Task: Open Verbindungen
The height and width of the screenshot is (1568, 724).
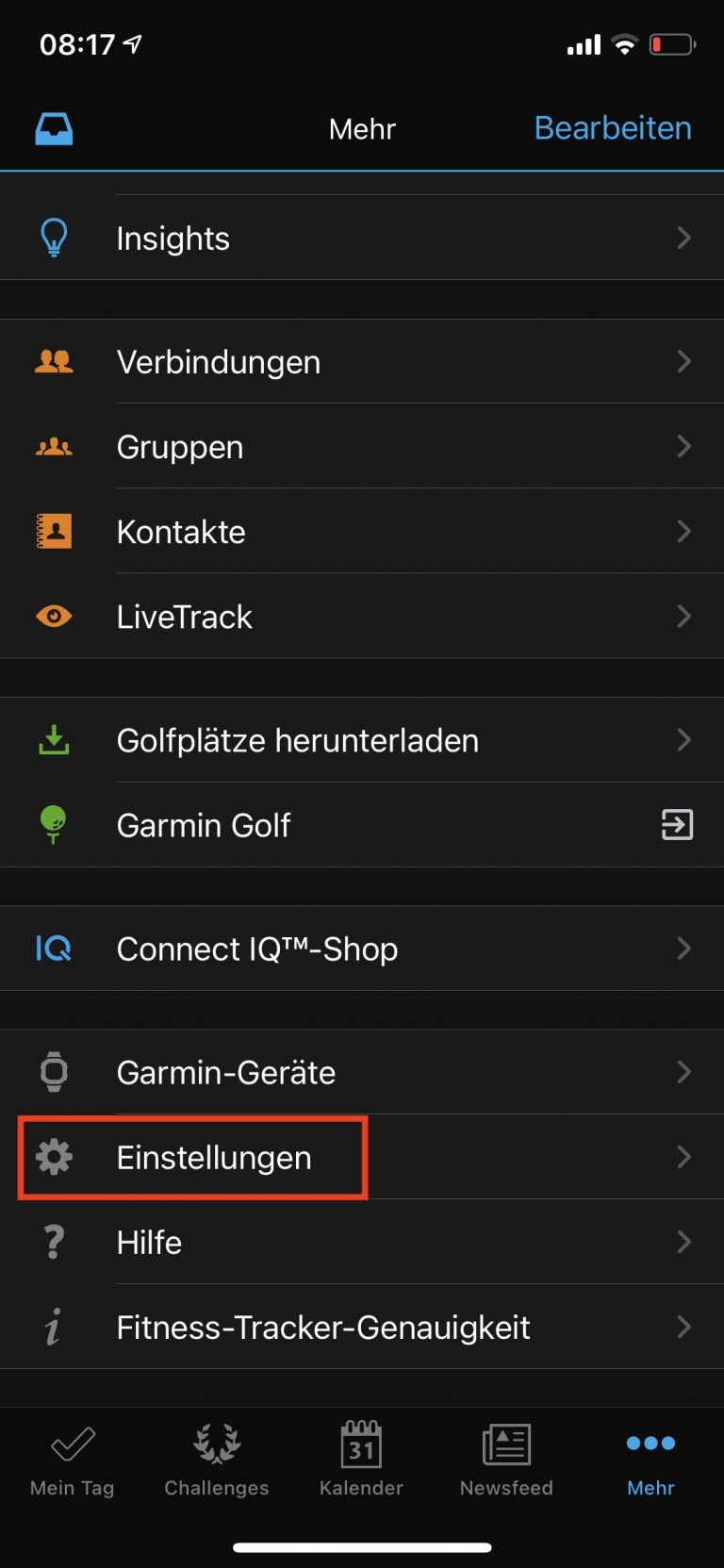Action: coord(362,361)
